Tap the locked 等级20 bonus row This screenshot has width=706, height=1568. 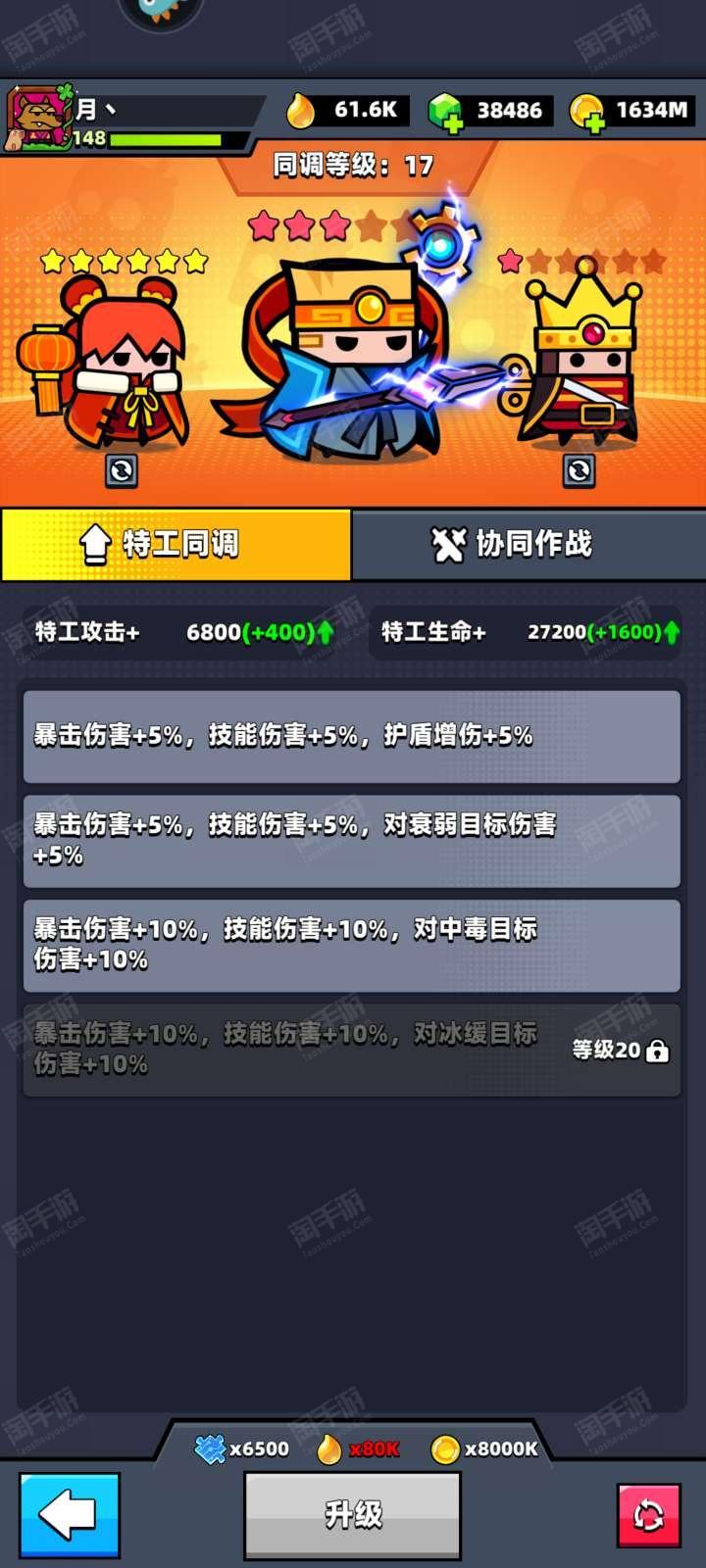351,1049
